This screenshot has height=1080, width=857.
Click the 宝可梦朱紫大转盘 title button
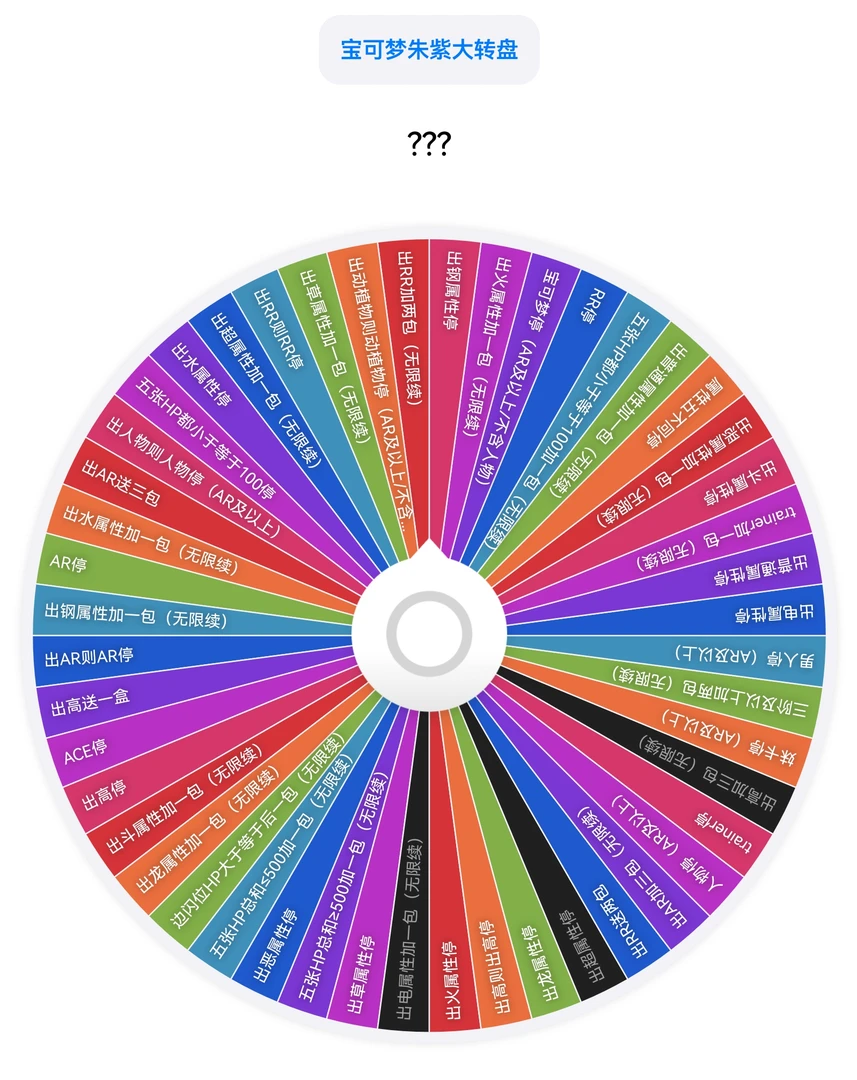coord(429,50)
